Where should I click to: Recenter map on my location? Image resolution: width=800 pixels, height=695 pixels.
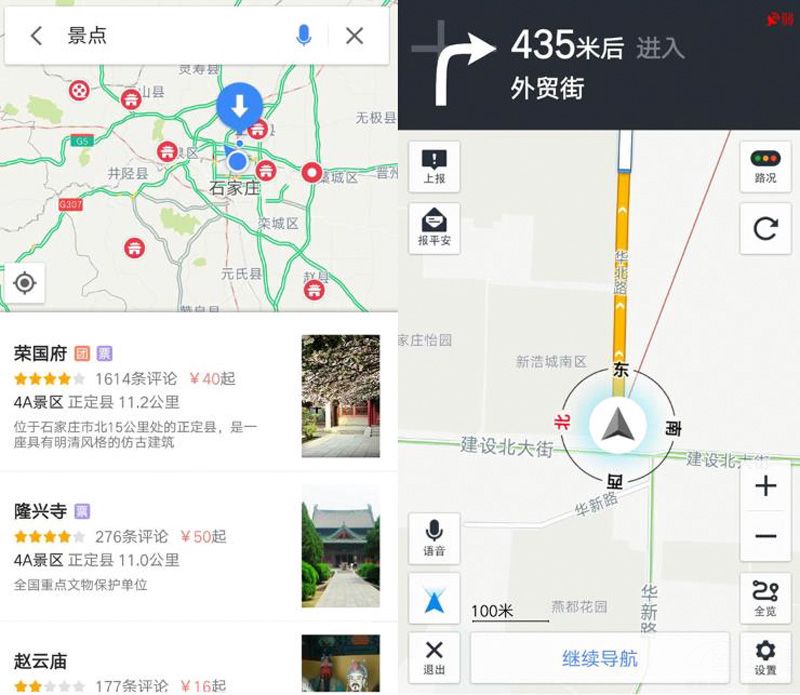click(x=25, y=284)
